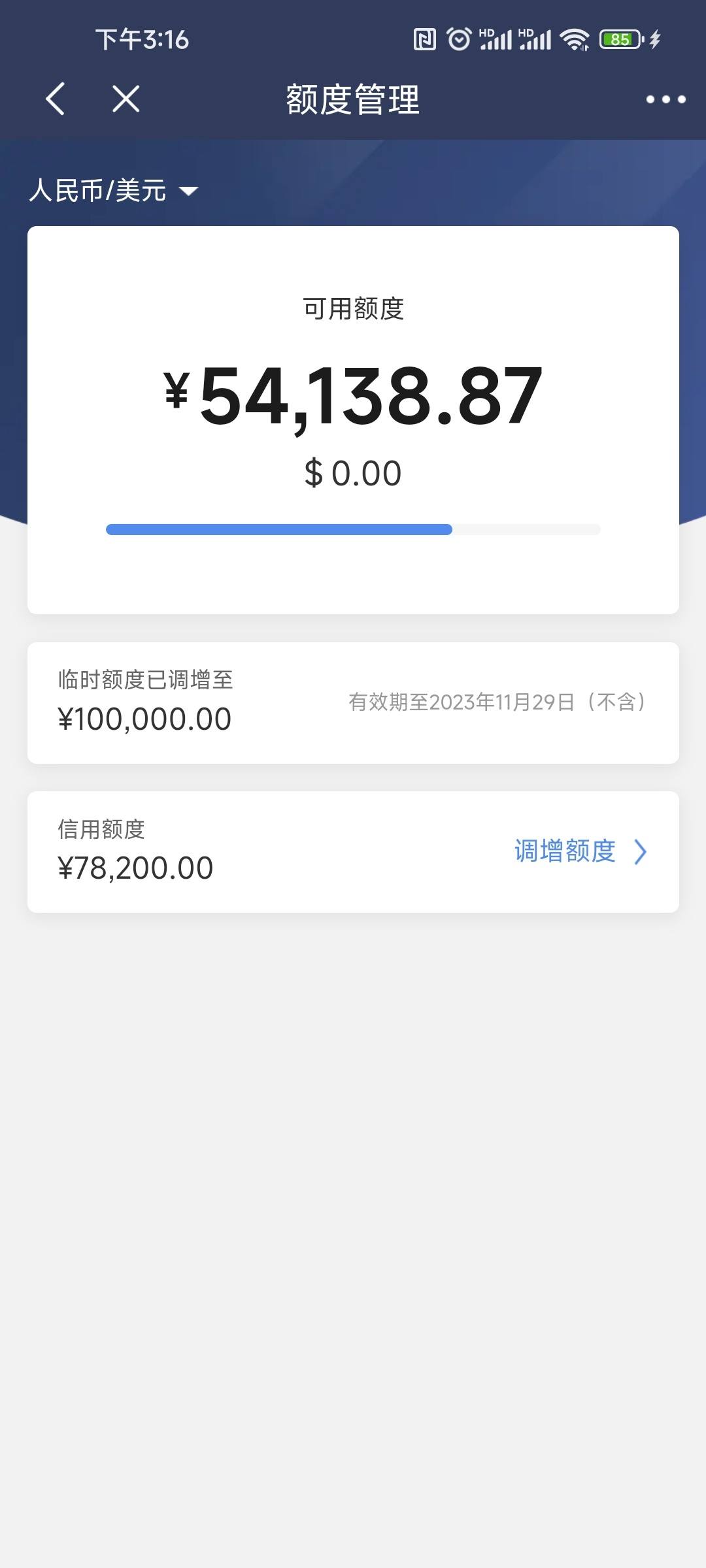Screen dimensions: 706x1568
Task: Expand the 人民币/美元 currency dropdown
Action: [114, 191]
